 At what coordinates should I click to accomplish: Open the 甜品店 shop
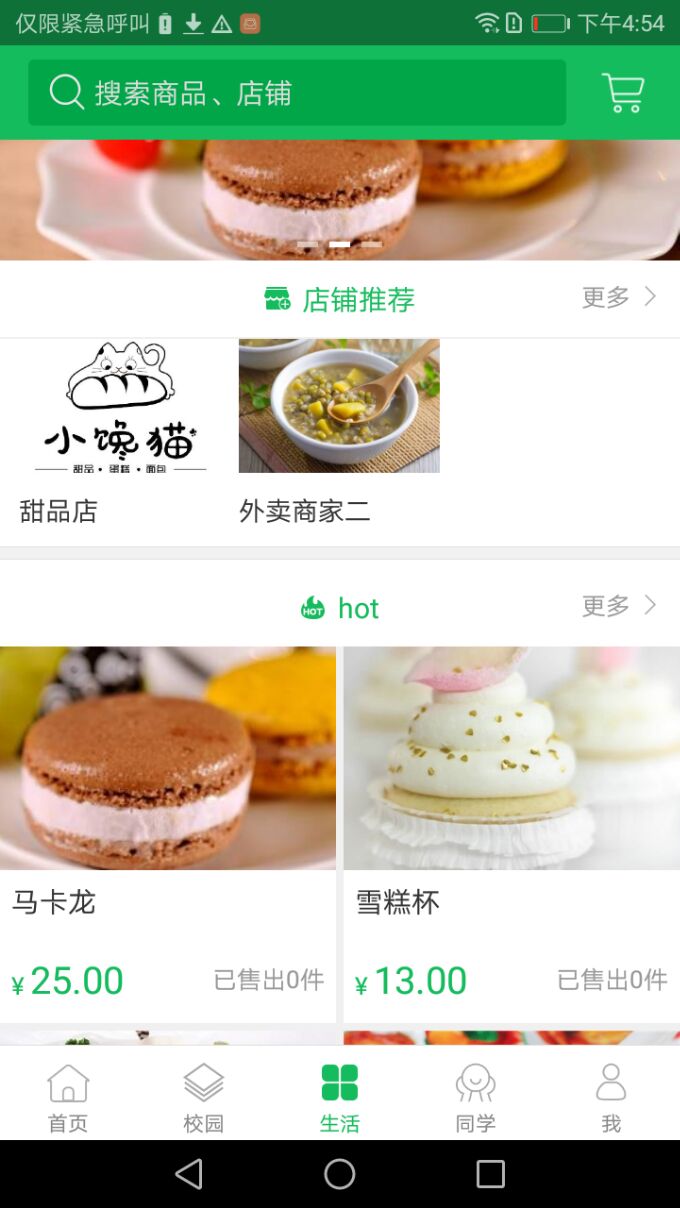120,430
